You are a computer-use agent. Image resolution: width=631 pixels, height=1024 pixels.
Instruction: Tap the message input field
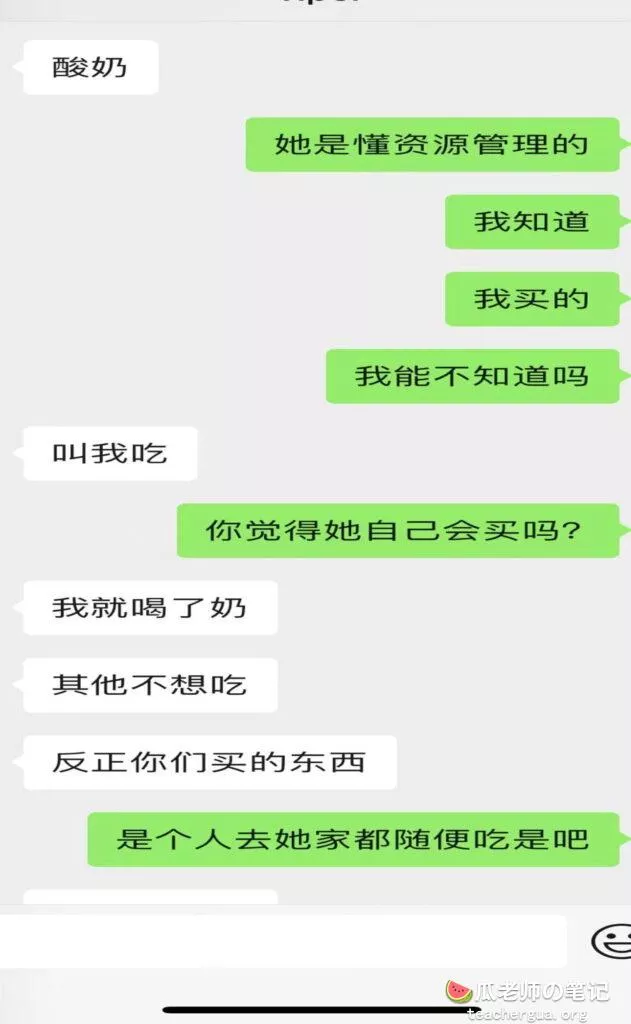coord(283,941)
